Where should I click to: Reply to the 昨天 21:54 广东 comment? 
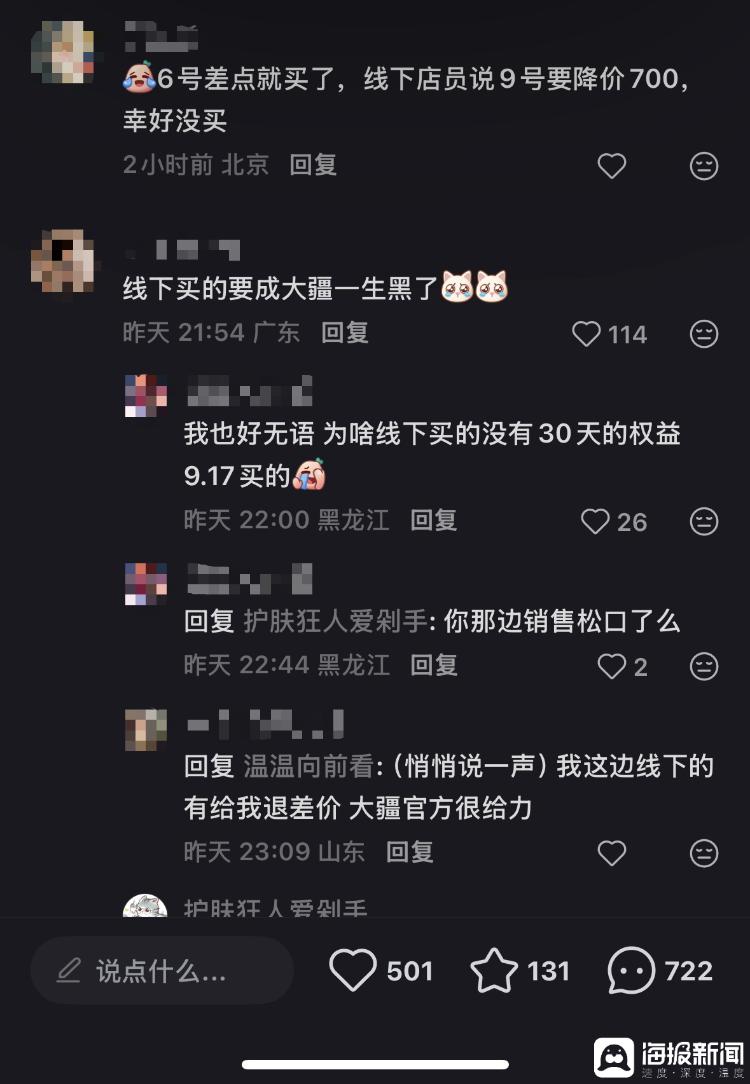[x=345, y=333]
